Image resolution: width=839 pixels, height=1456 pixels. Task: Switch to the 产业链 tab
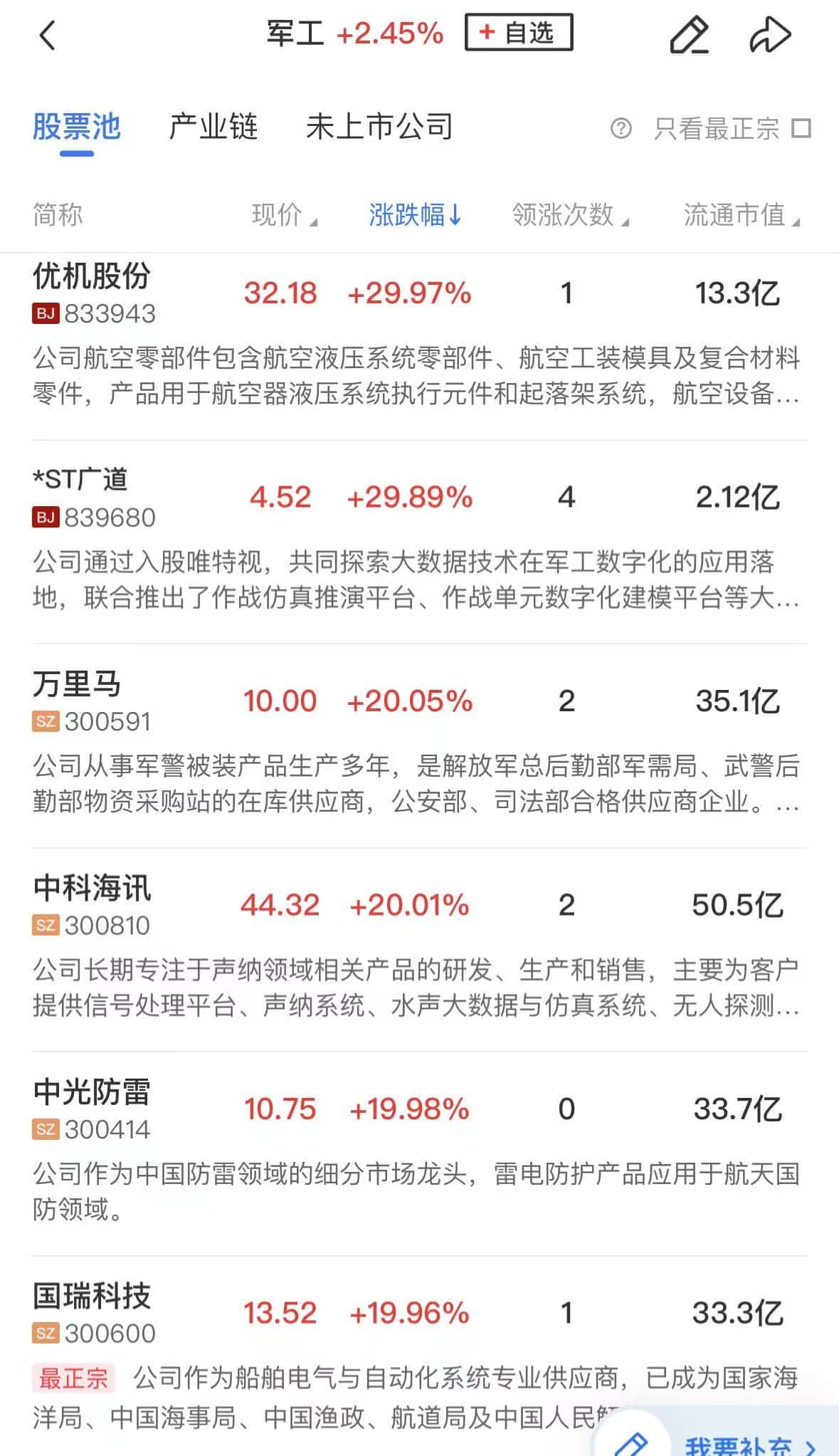pos(213,127)
